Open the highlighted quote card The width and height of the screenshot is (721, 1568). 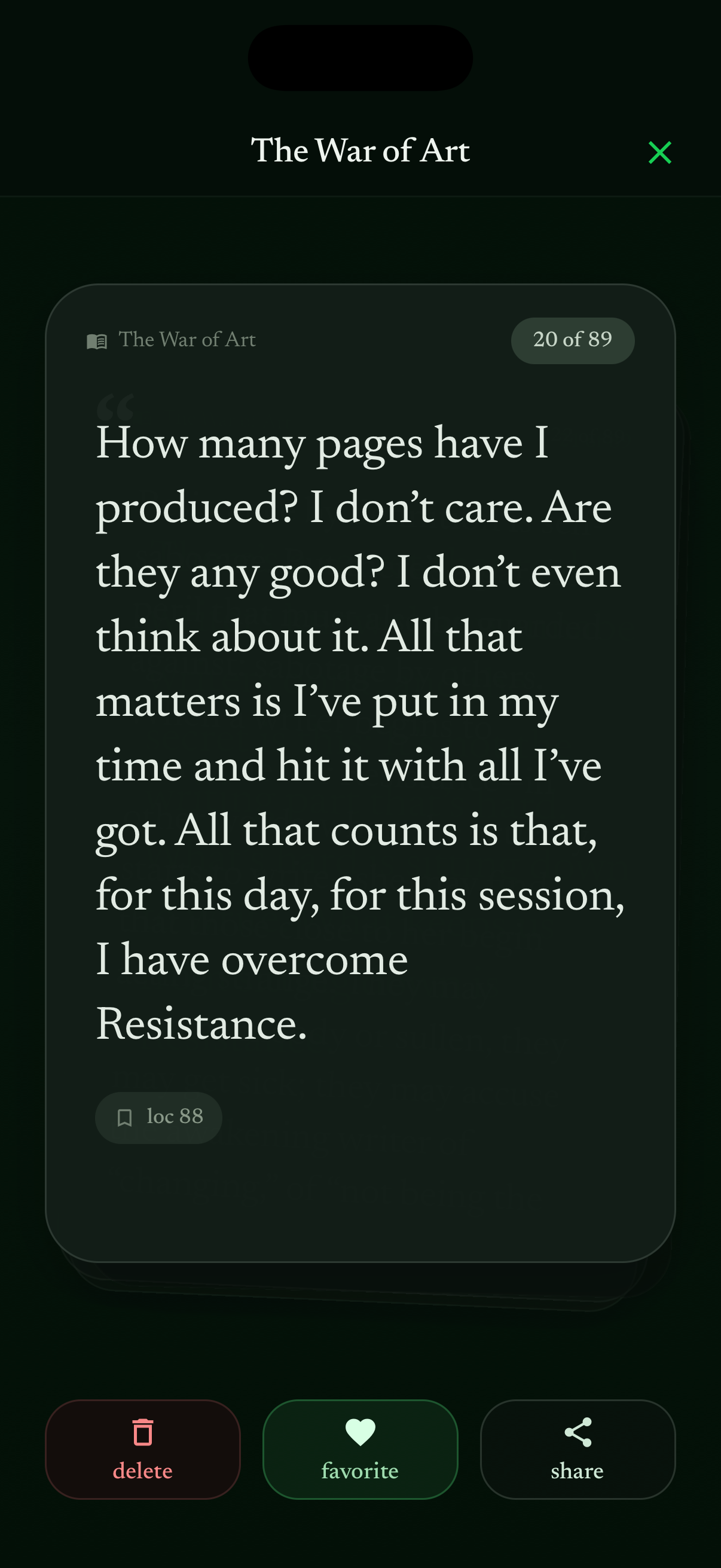click(x=360, y=730)
